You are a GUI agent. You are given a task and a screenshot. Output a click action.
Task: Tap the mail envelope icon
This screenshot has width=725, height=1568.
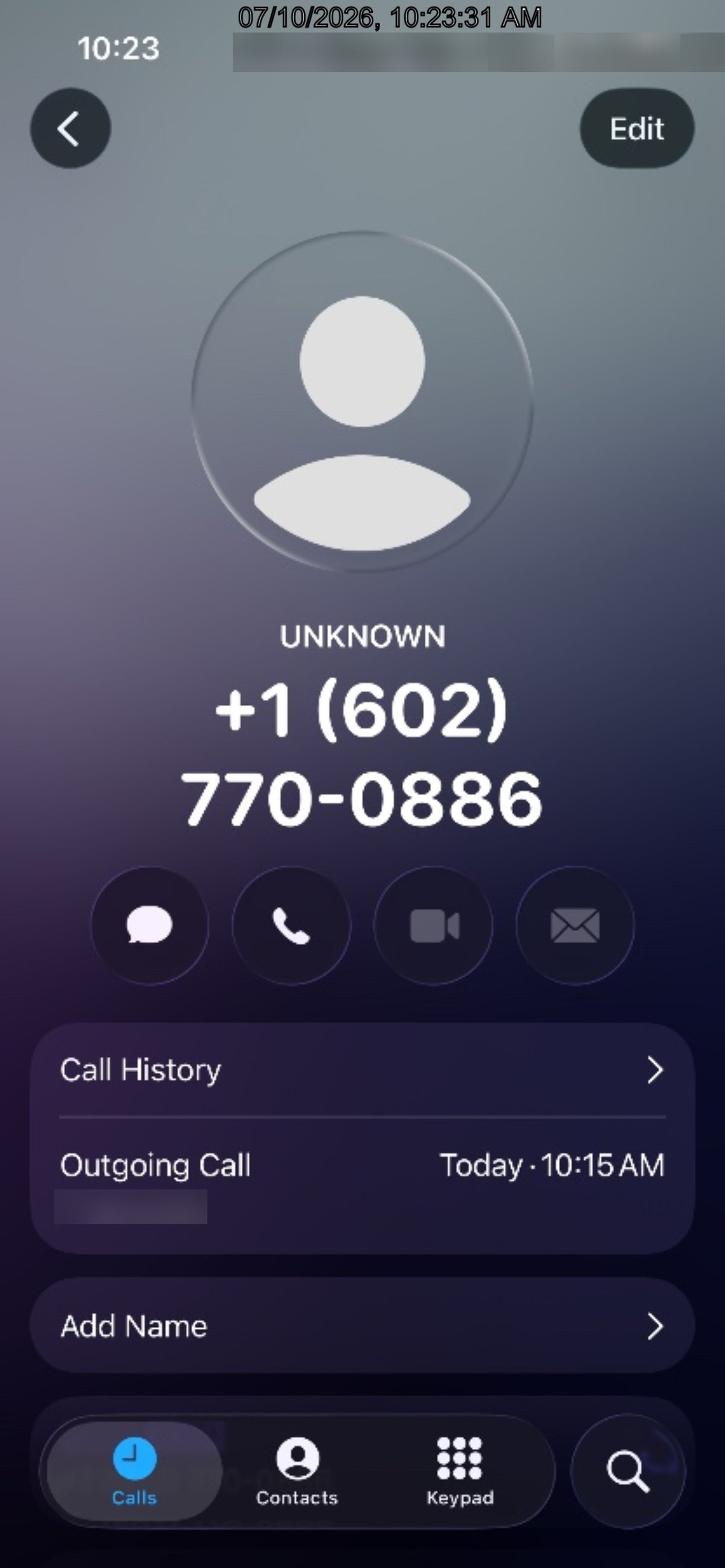pyautogui.click(x=575, y=925)
